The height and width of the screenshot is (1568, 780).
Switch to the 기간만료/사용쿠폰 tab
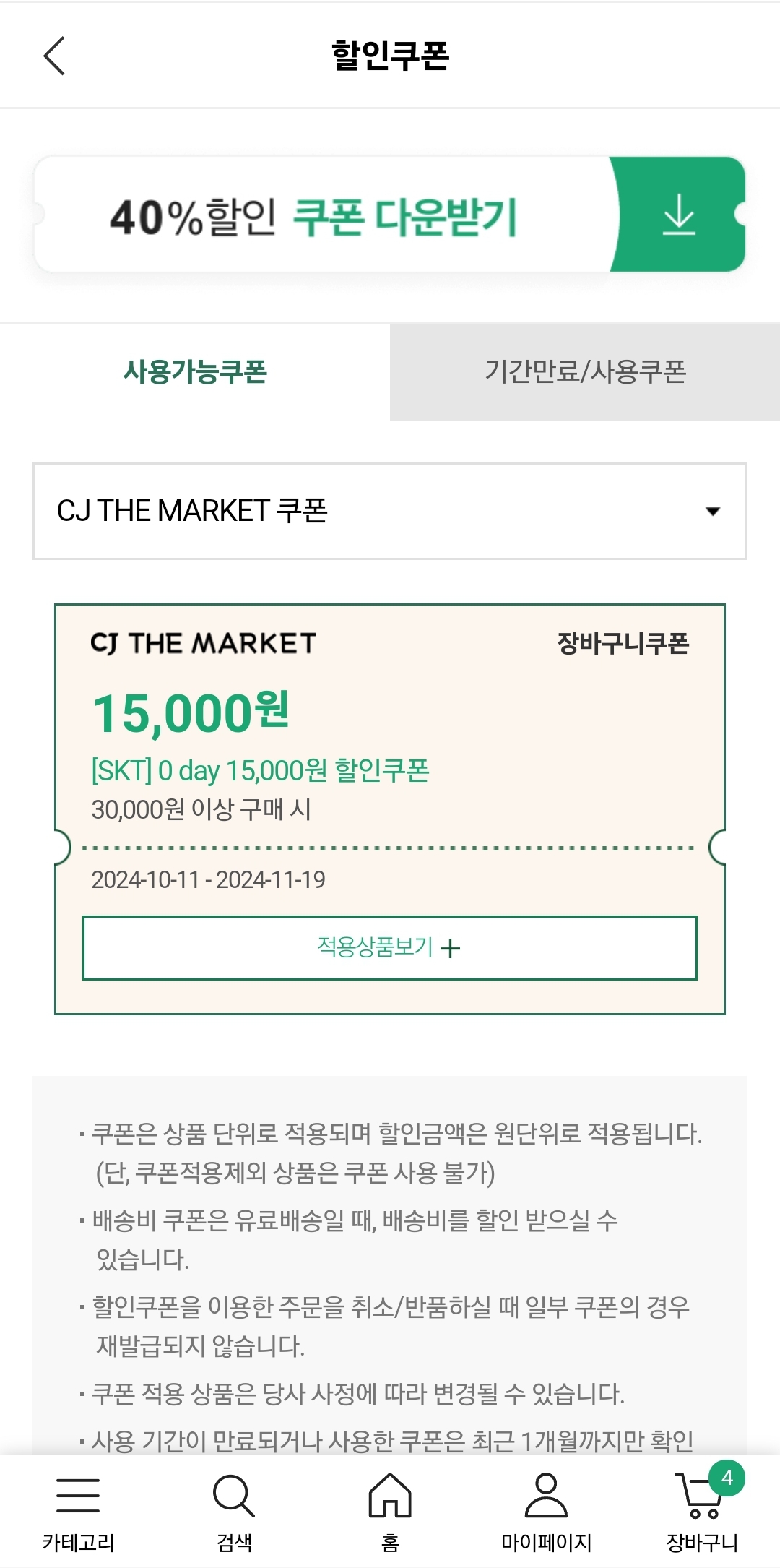click(585, 372)
